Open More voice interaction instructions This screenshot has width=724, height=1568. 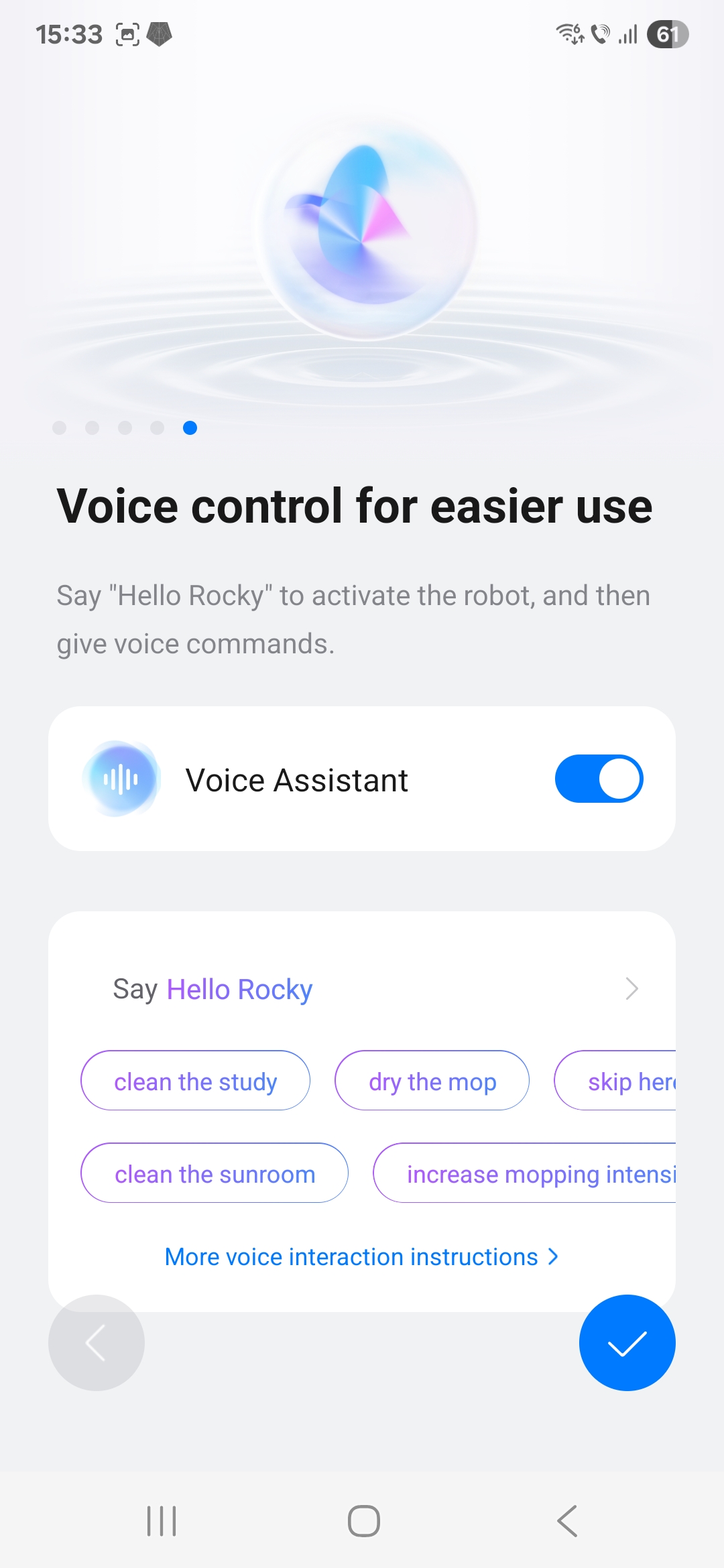(x=362, y=1257)
